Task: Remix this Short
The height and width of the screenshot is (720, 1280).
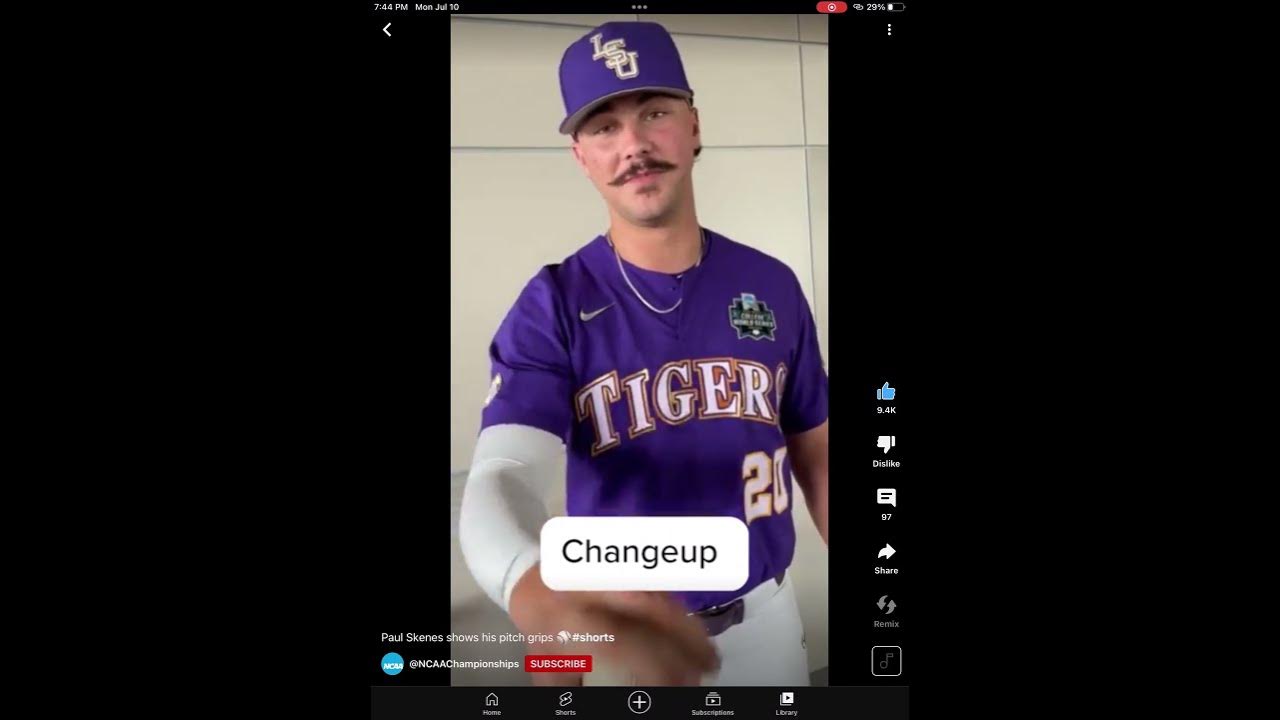Action: click(x=886, y=605)
